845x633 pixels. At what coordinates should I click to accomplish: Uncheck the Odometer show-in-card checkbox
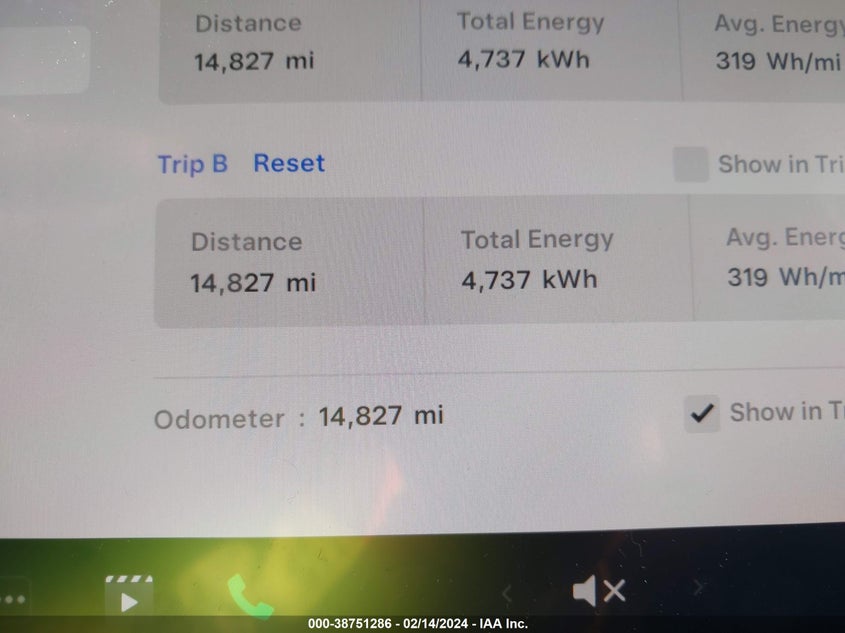coord(702,412)
